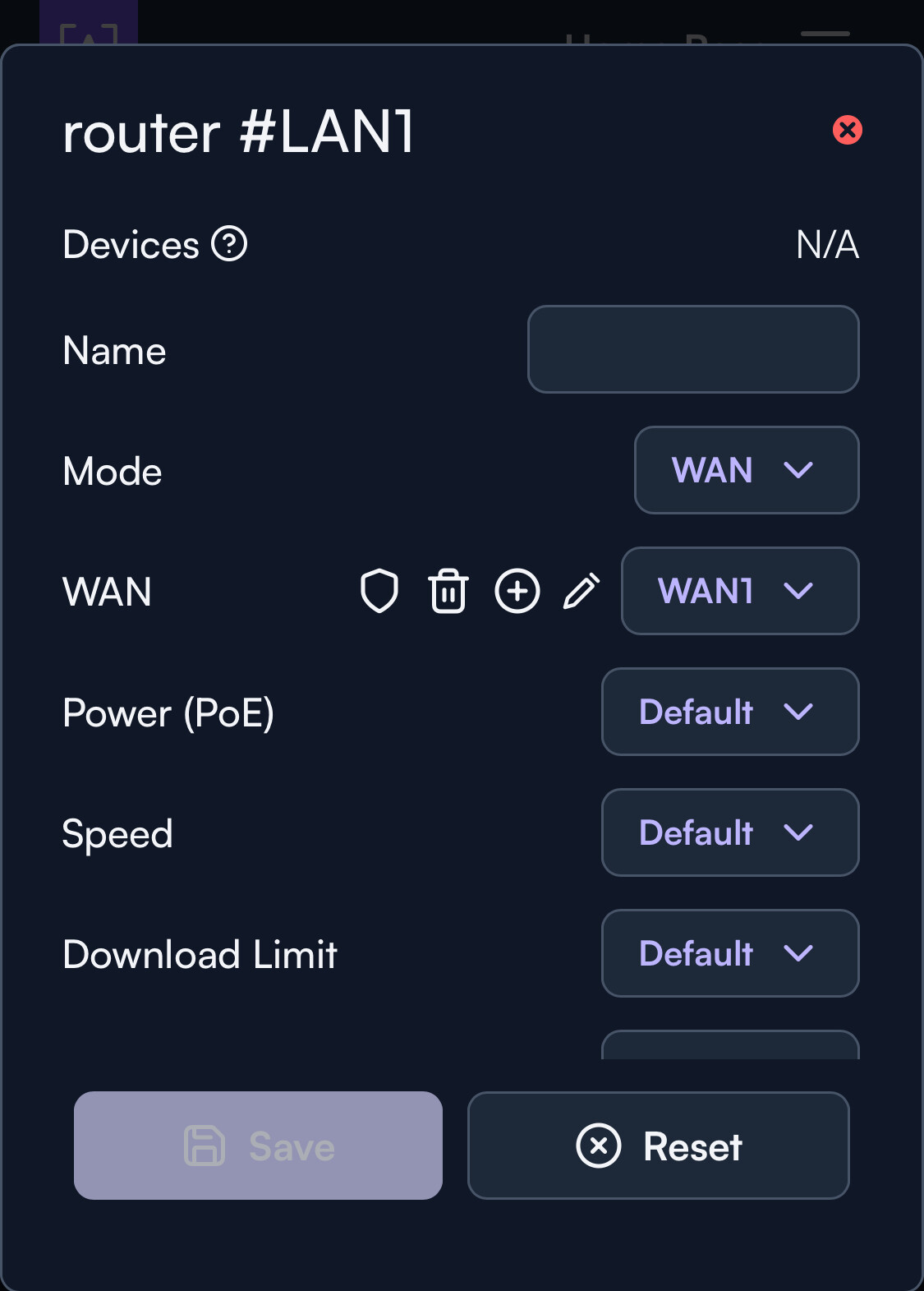Close the router #LAN1 dialog
Viewport: 924px width, 1291px height.
click(x=847, y=130)
